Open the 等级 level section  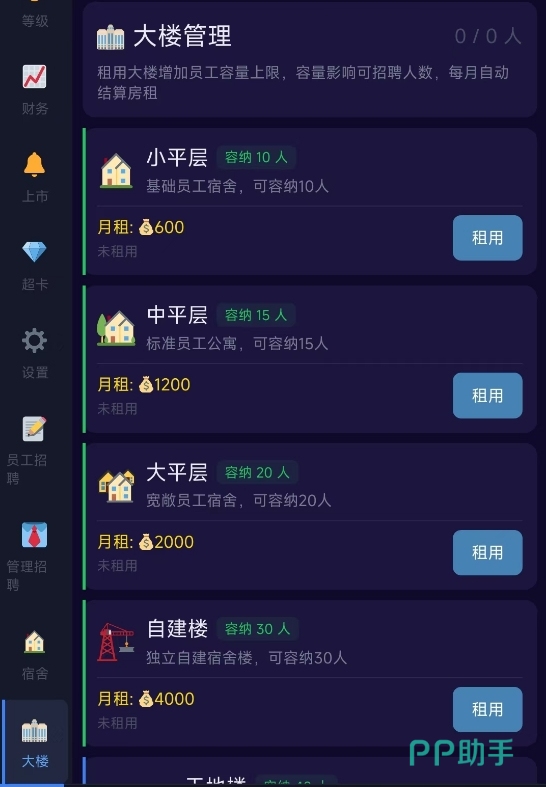(35, 16)
